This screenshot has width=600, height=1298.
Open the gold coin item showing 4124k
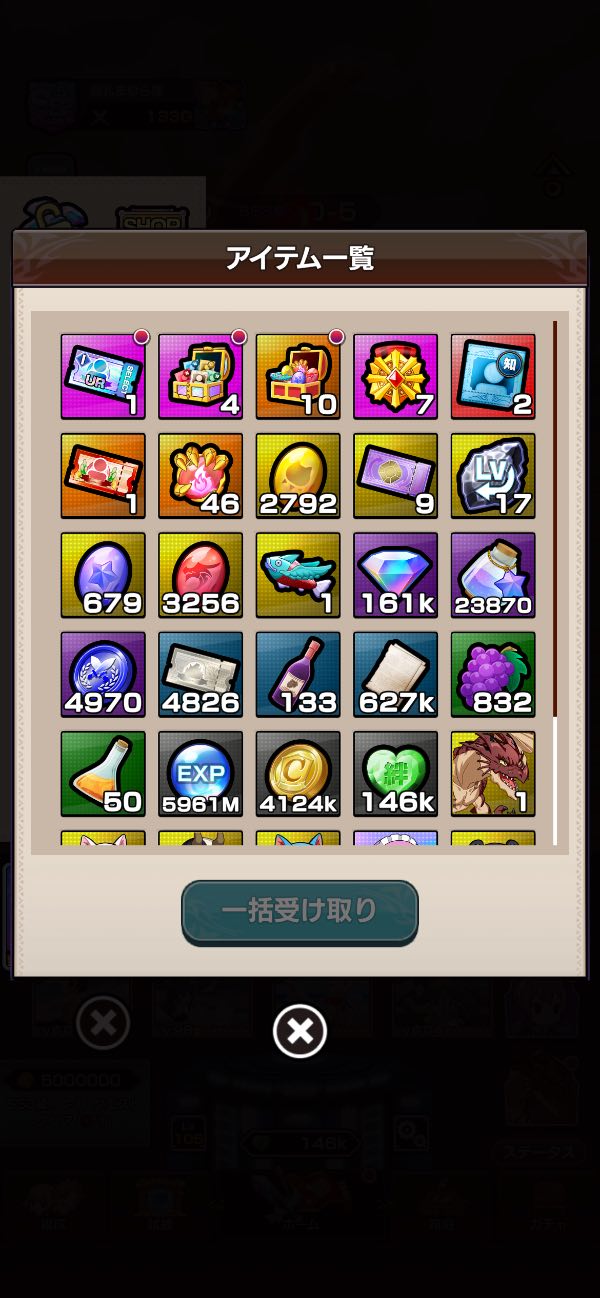[x=298, y=773]
